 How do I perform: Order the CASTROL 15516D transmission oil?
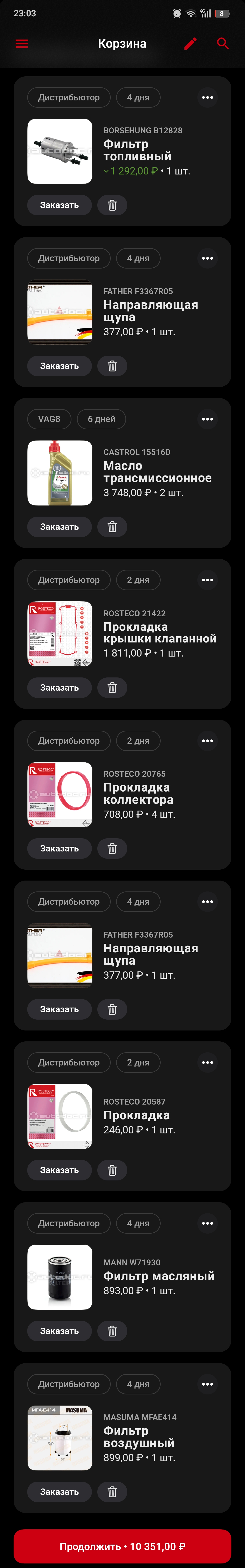point(60,527)
